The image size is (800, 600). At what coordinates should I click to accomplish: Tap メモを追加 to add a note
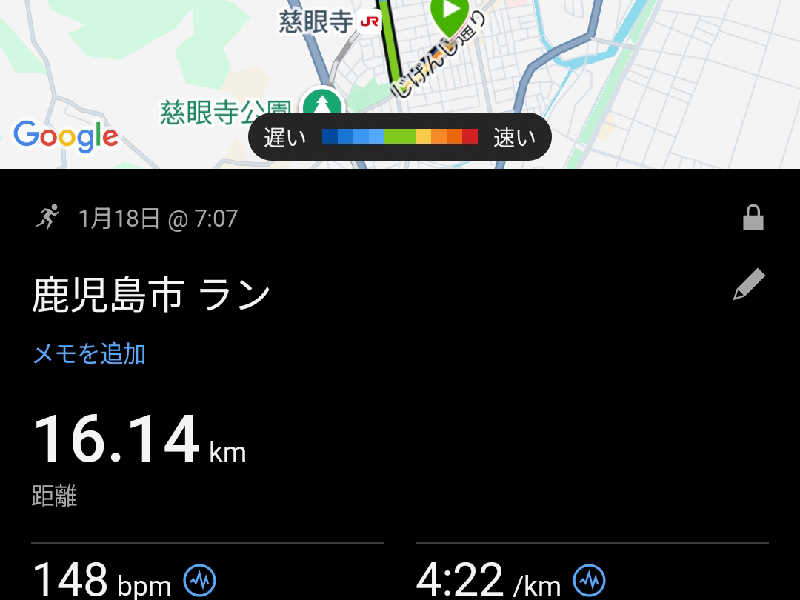coord(89,353)
